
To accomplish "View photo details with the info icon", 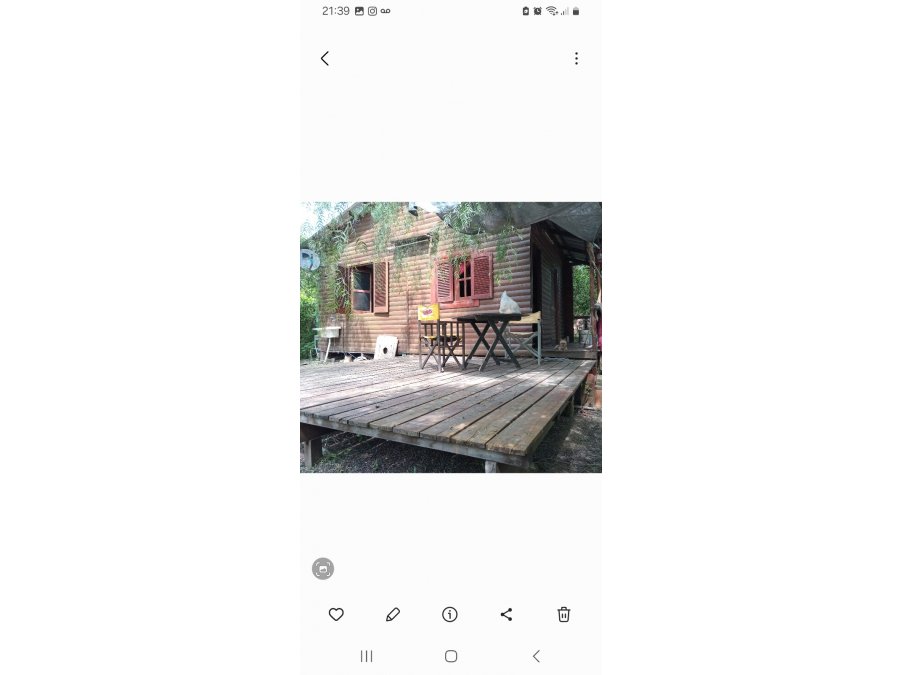I will click(450, 615).
